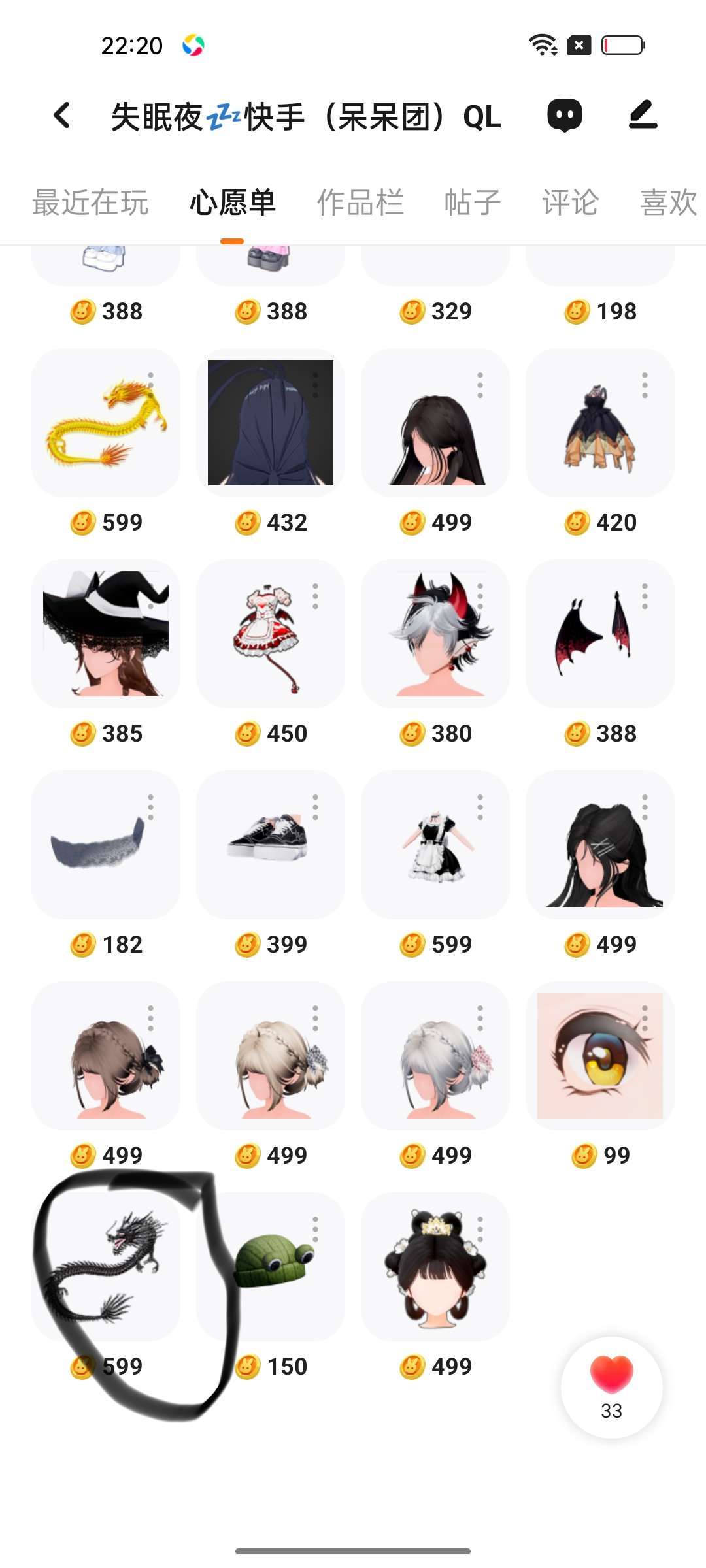Viewport: 706px width, 1568px height.
Task: Open the golden dragon item
Action: coord(106,423)
